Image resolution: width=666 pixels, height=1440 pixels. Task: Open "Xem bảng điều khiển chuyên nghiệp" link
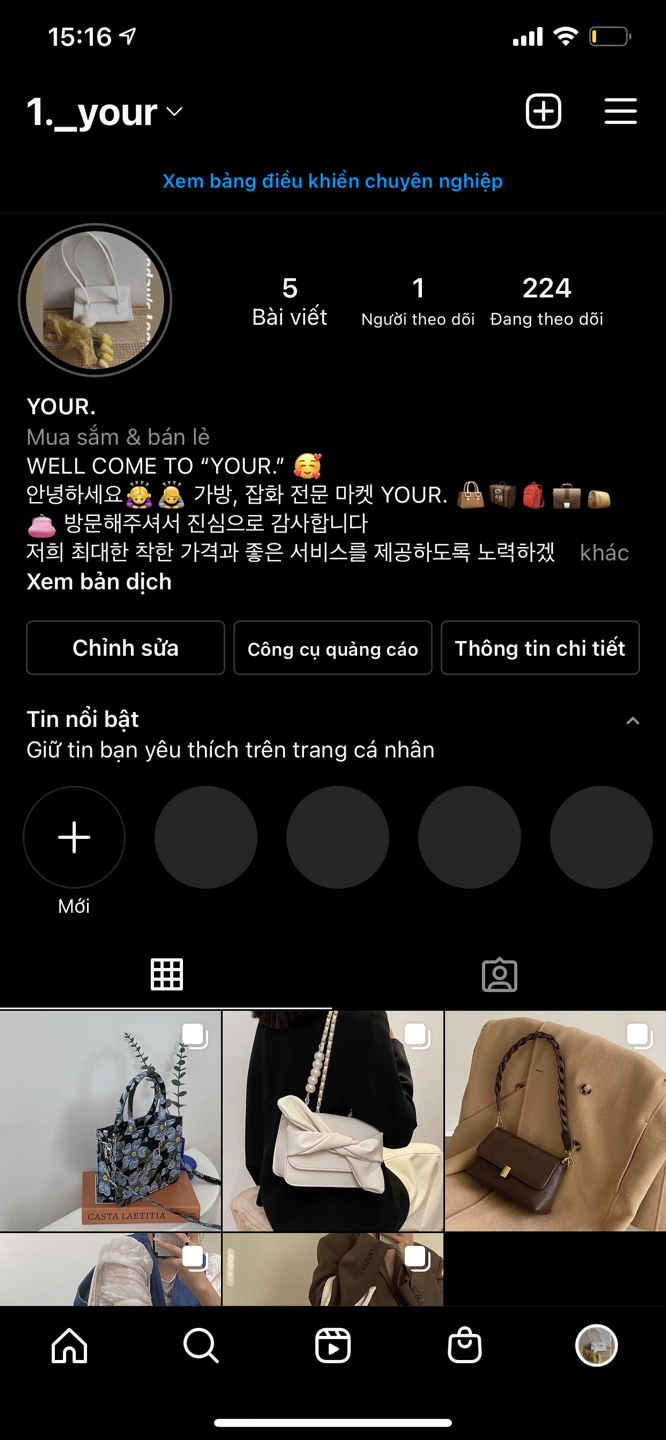[x=332, y=181]
